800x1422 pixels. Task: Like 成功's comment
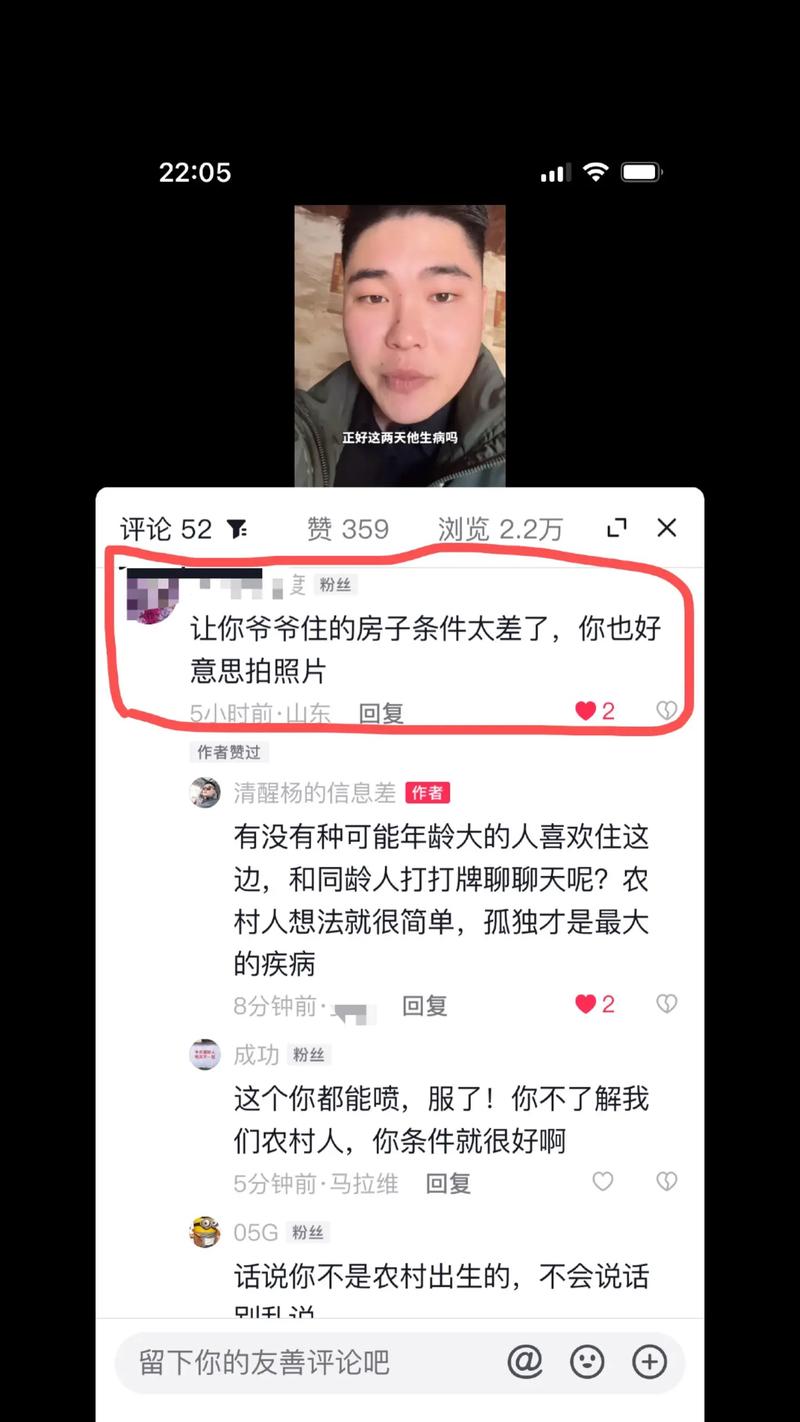coord(603,1182)
